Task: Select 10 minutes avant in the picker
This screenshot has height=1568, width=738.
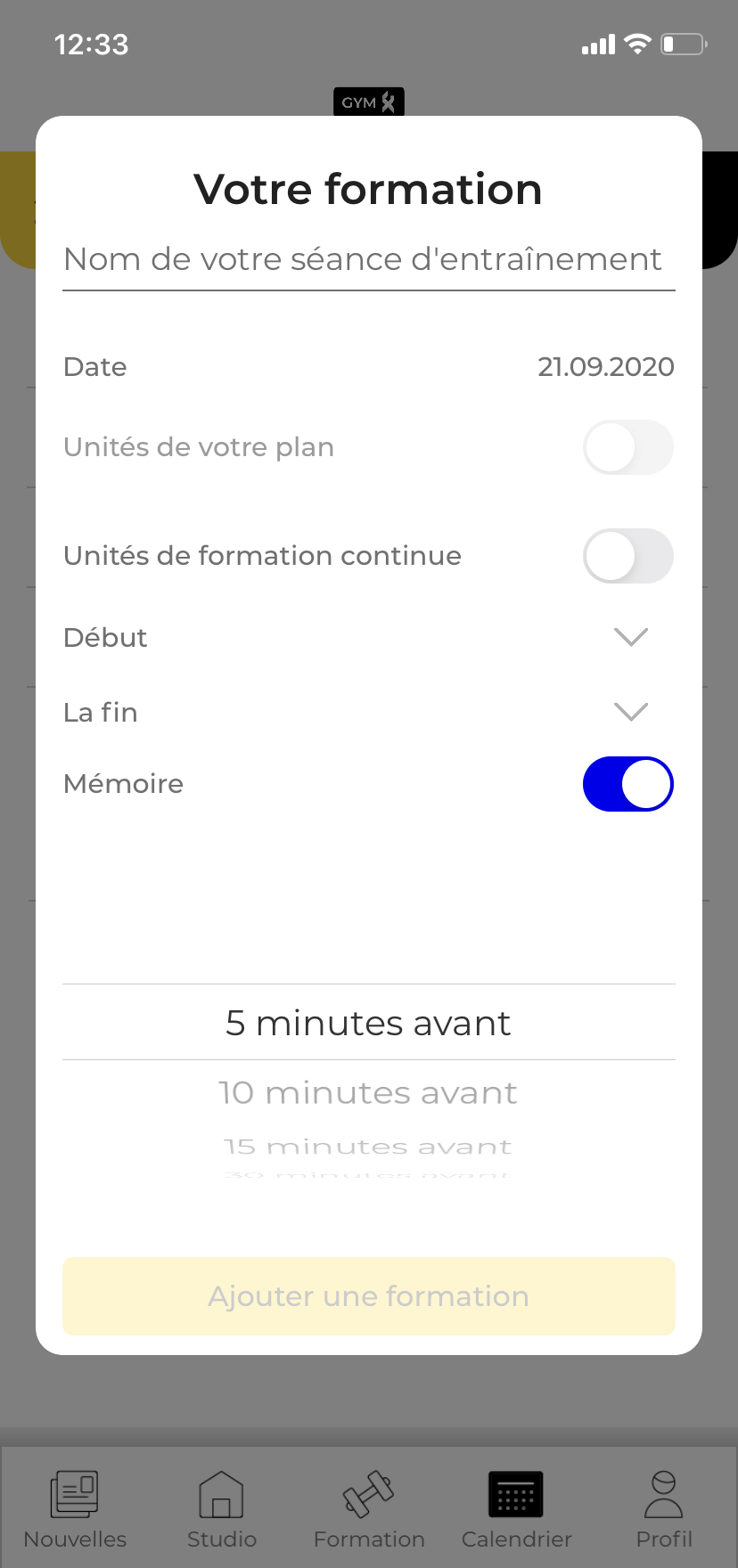Action: pos(368,1093)
